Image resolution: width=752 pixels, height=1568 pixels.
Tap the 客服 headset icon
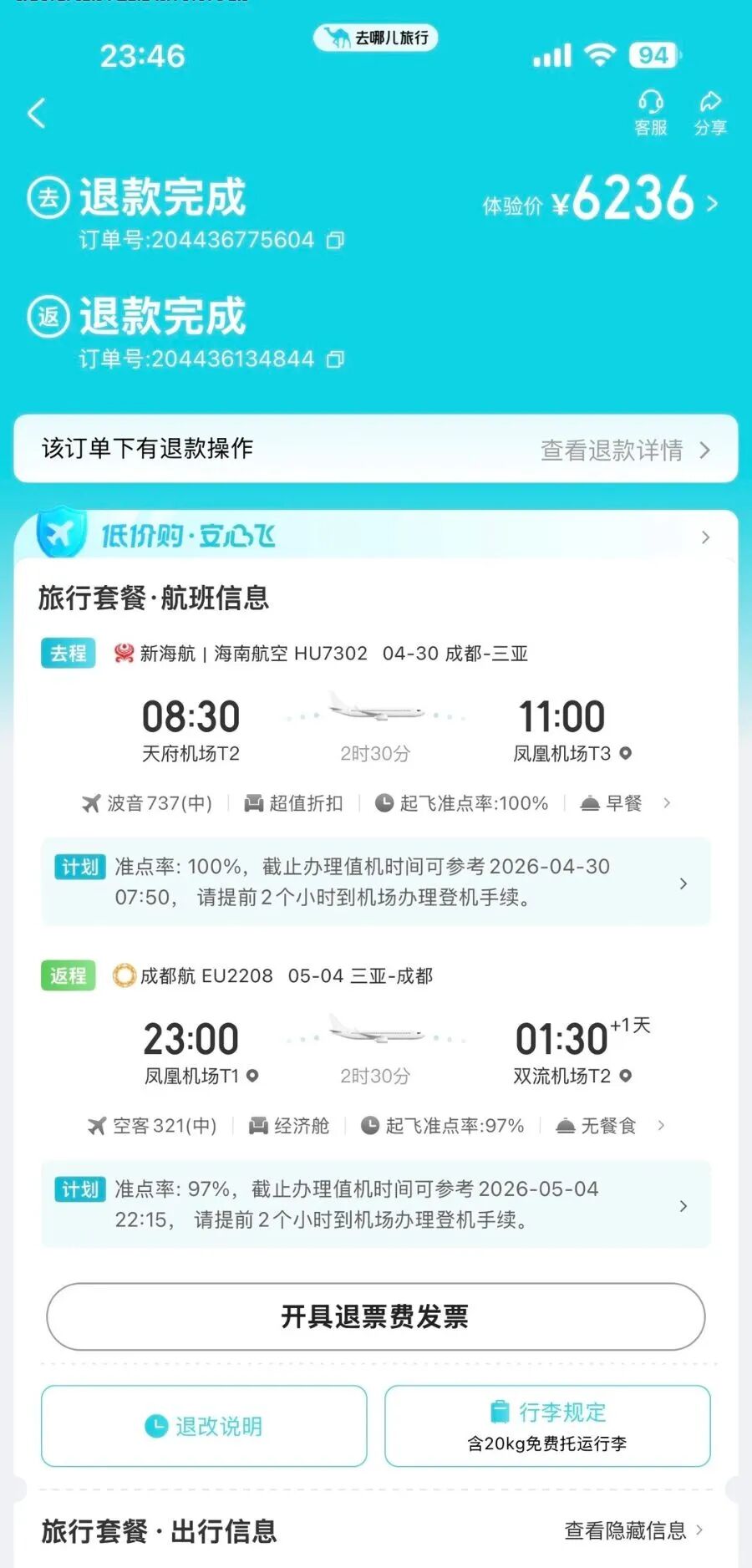point(650,104)
